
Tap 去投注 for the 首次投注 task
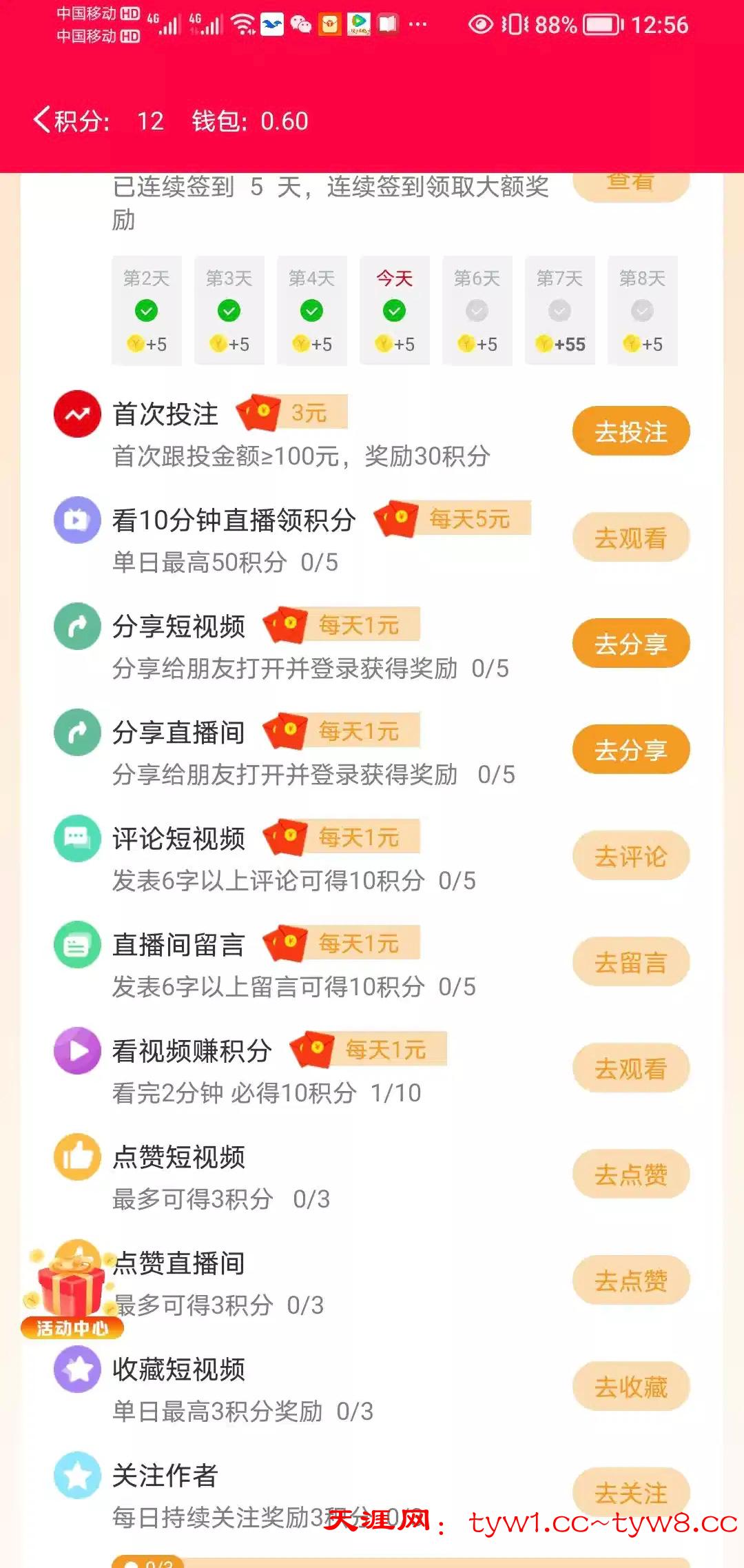(x=630, y=431)
